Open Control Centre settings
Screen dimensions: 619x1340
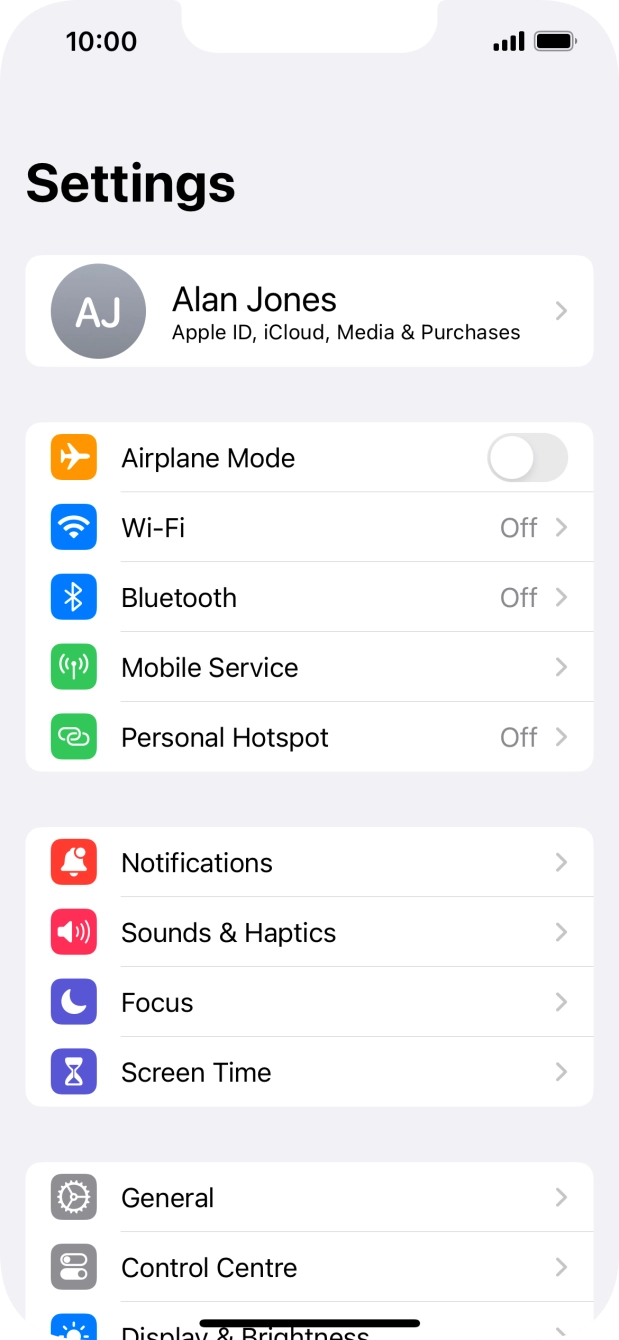[309, 1268]
